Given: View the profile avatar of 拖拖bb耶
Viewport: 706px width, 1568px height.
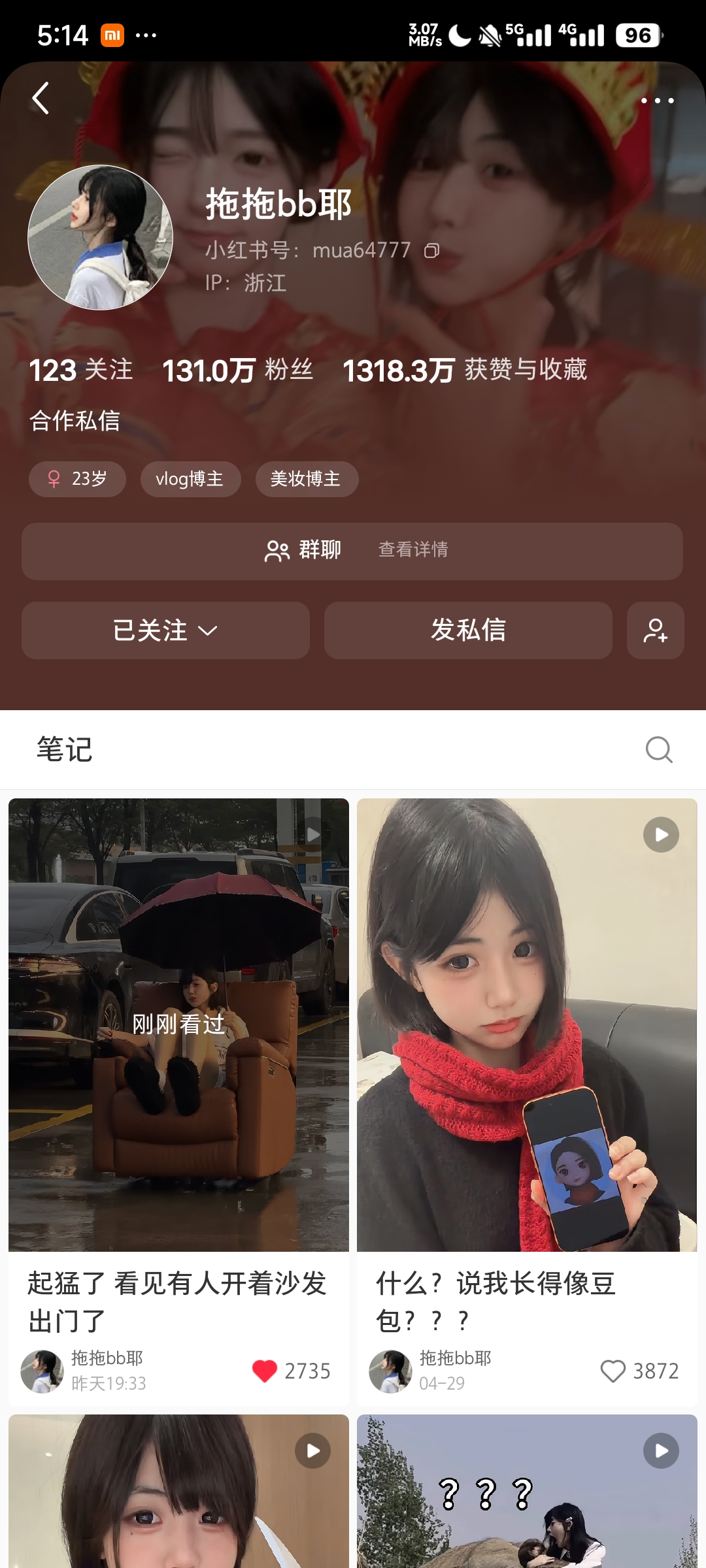Looking at the screenshot, I should (100, 238).
